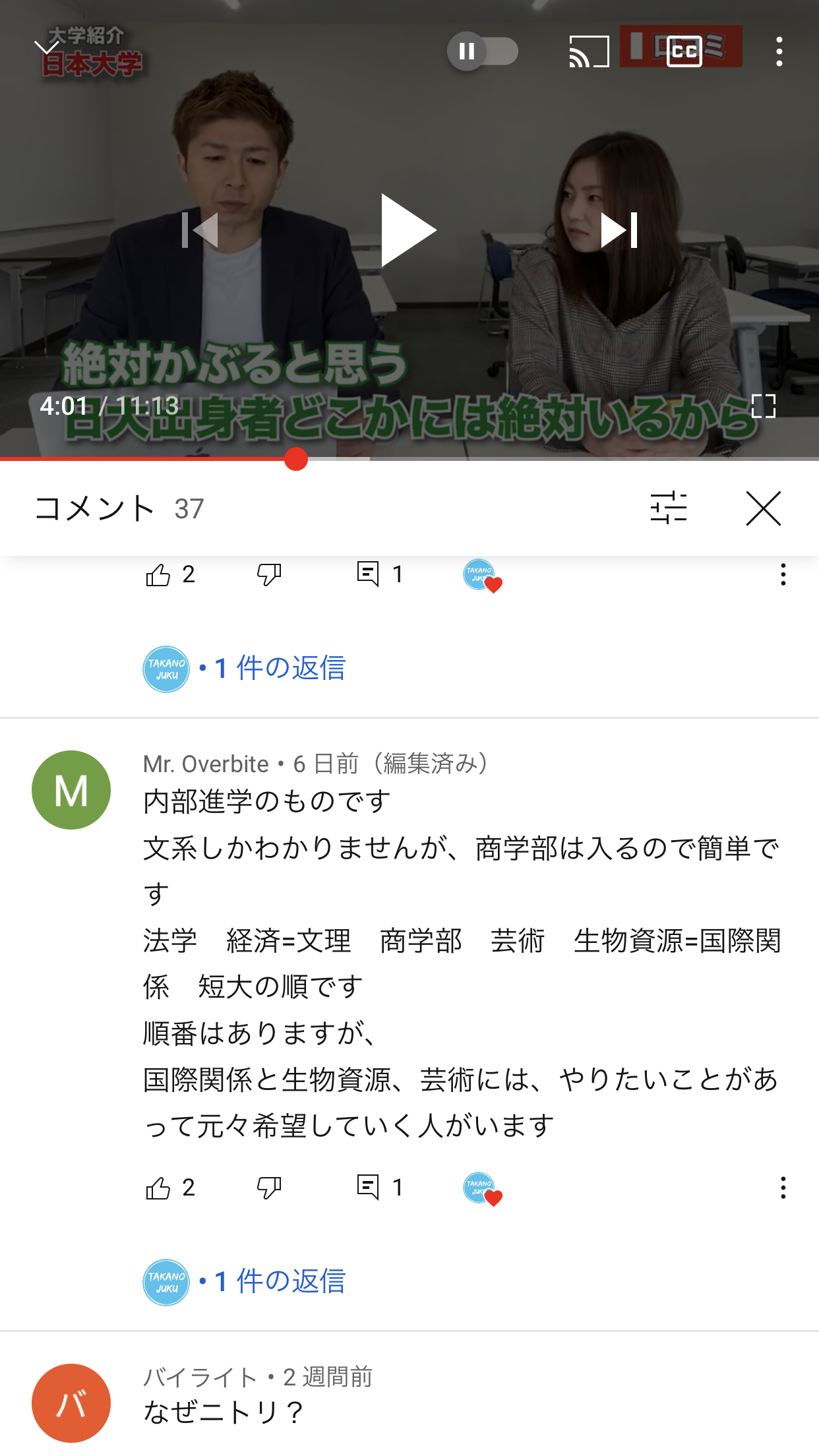This screenshot has width=819, height=1456.
Task: Skip to the previous video
Action: click(200, 230)
